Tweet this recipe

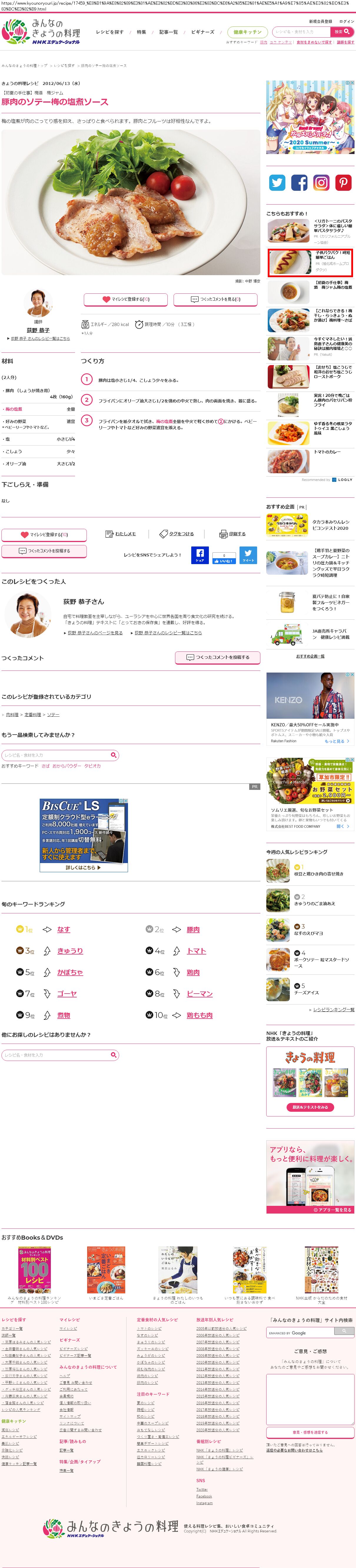click(248, 554)
